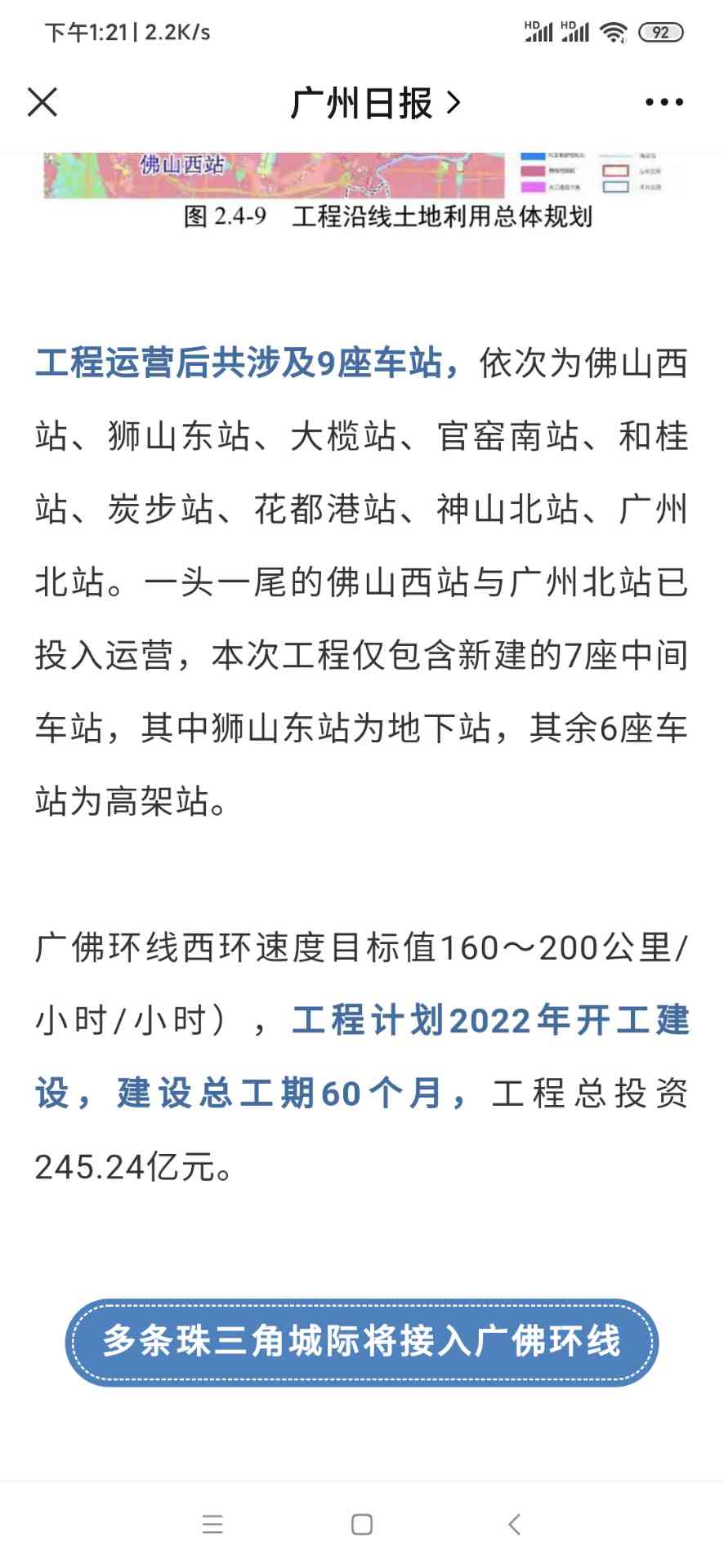Tap the system back button

click(x=514, y=1524)
